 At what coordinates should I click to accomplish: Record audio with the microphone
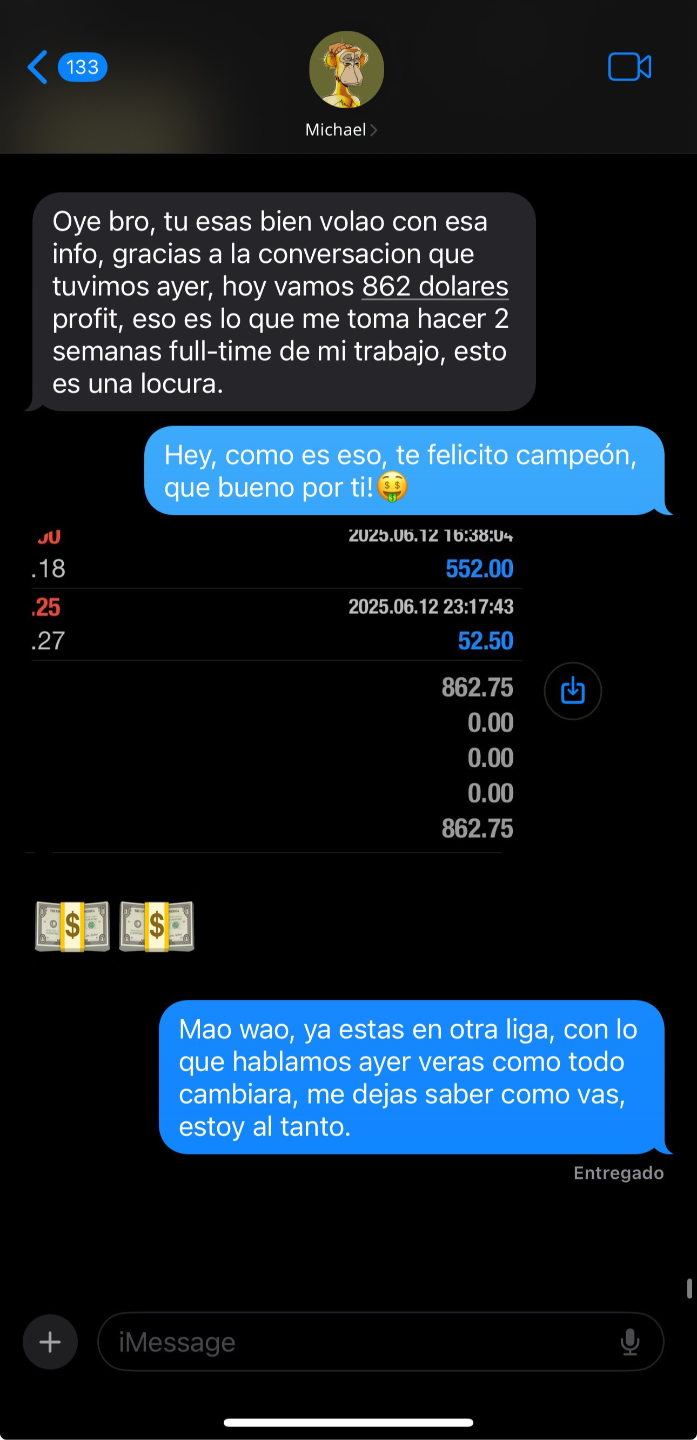(x=630, y=1342)
